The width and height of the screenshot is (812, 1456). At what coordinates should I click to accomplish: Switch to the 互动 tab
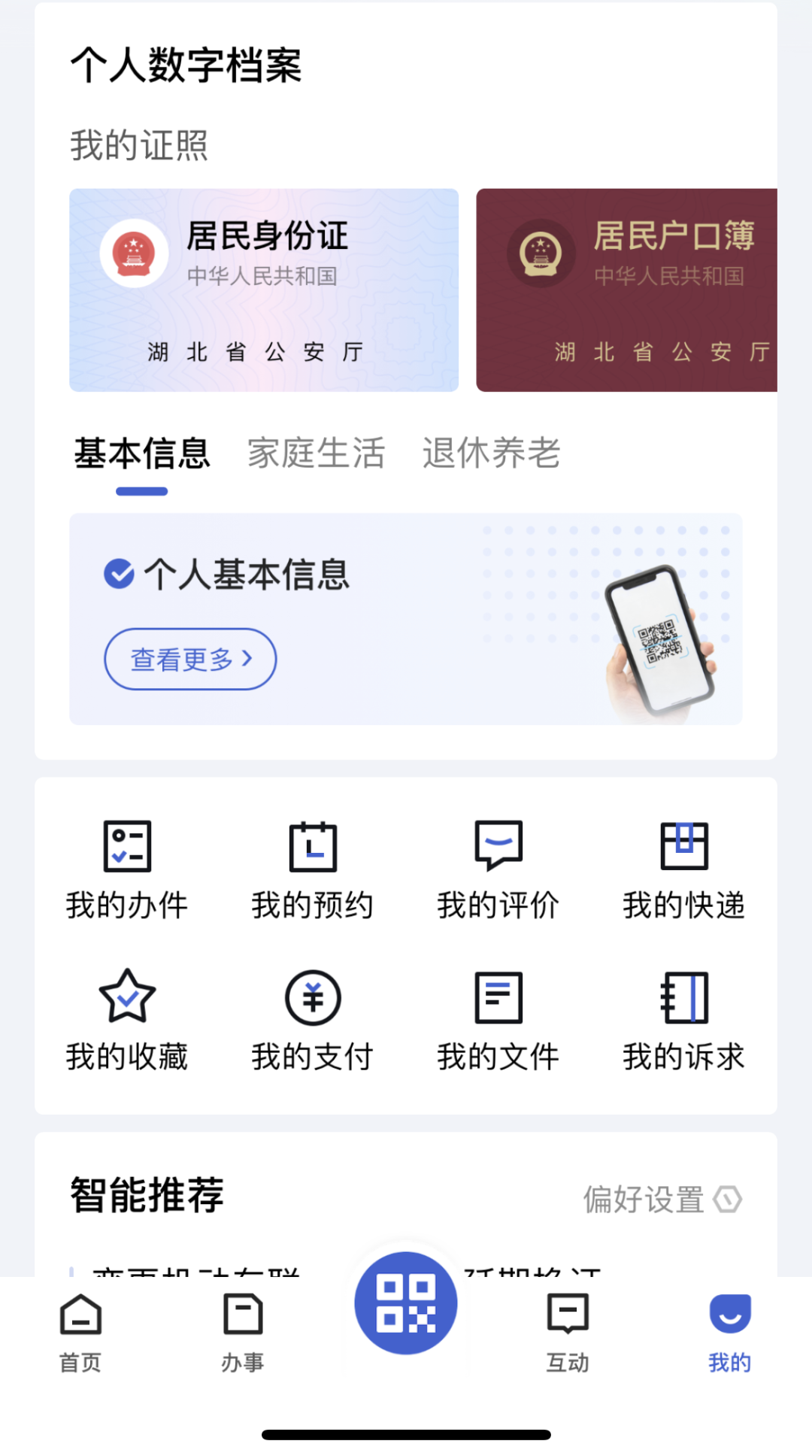pyautogui.click(x=568, y=1333)
